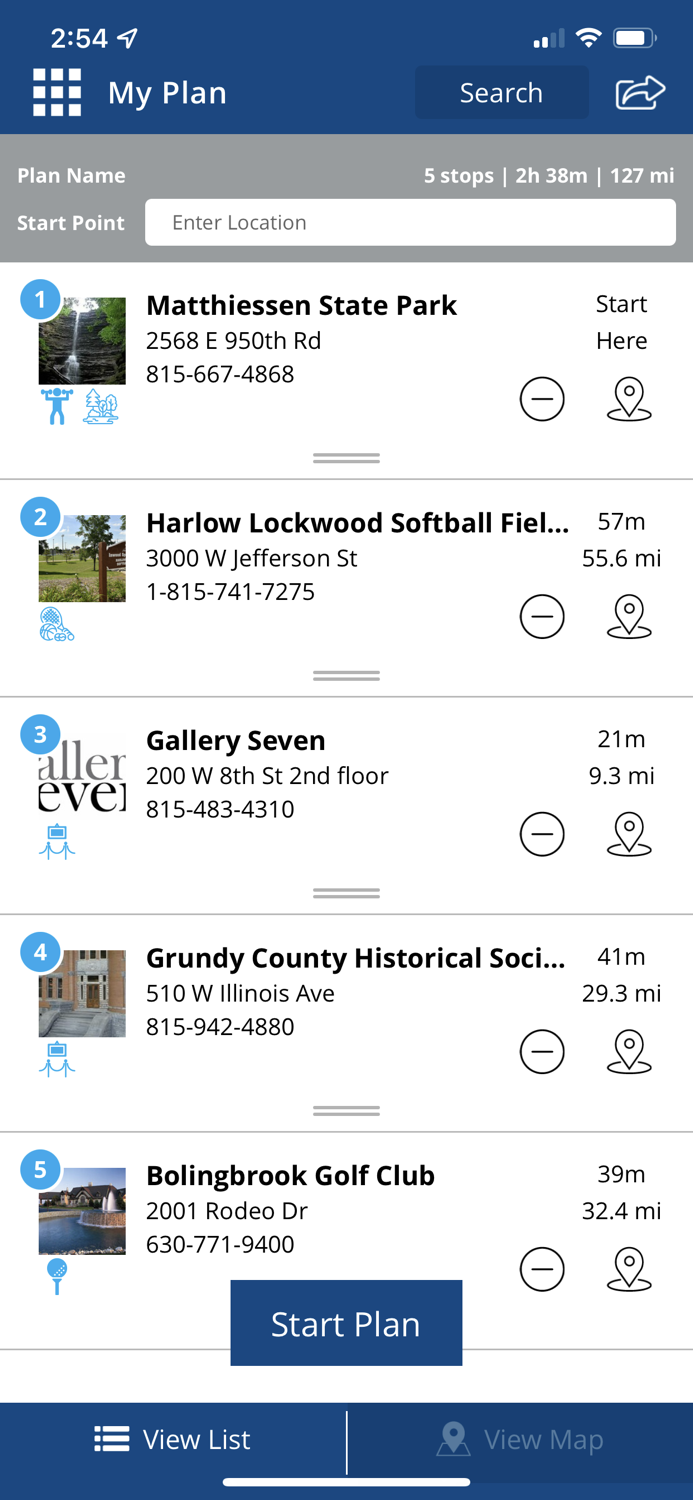Switch to View Map tab
This screenshot has height=1500, width=693.
tap(520, 1439)
